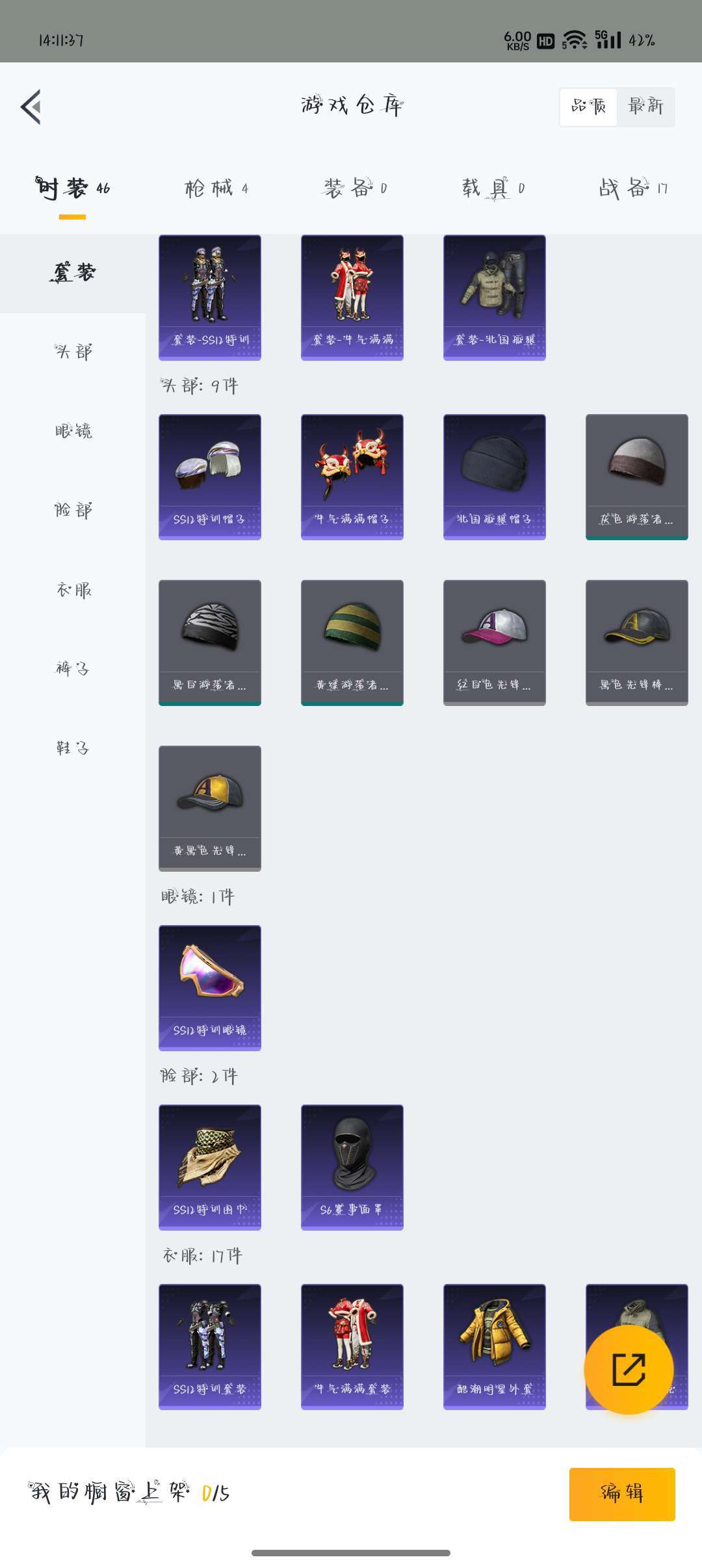Select the 鞋子 sidebar category
Viewport: 702px width, 1568px height.
point(73,748)
